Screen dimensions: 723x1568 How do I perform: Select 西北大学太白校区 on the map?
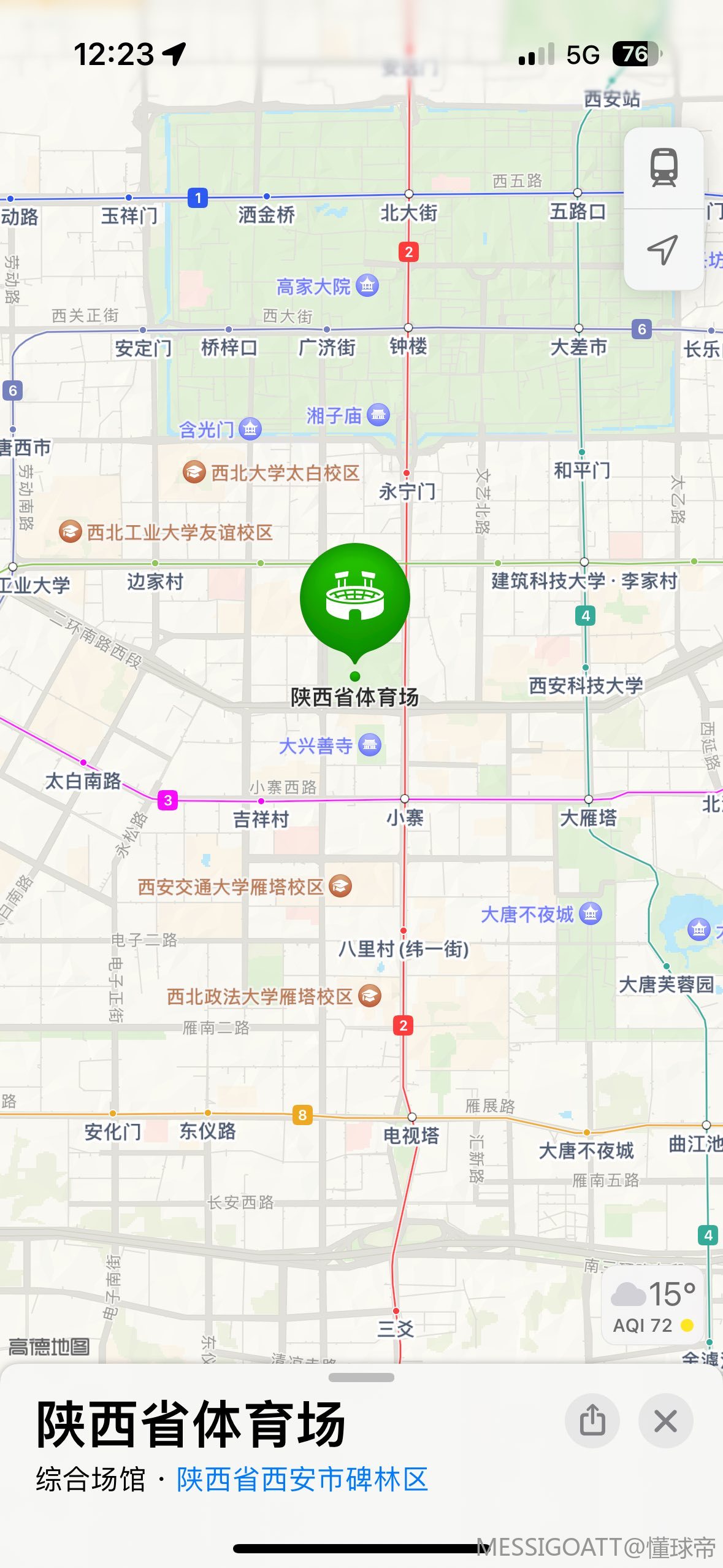click(194, 472)
